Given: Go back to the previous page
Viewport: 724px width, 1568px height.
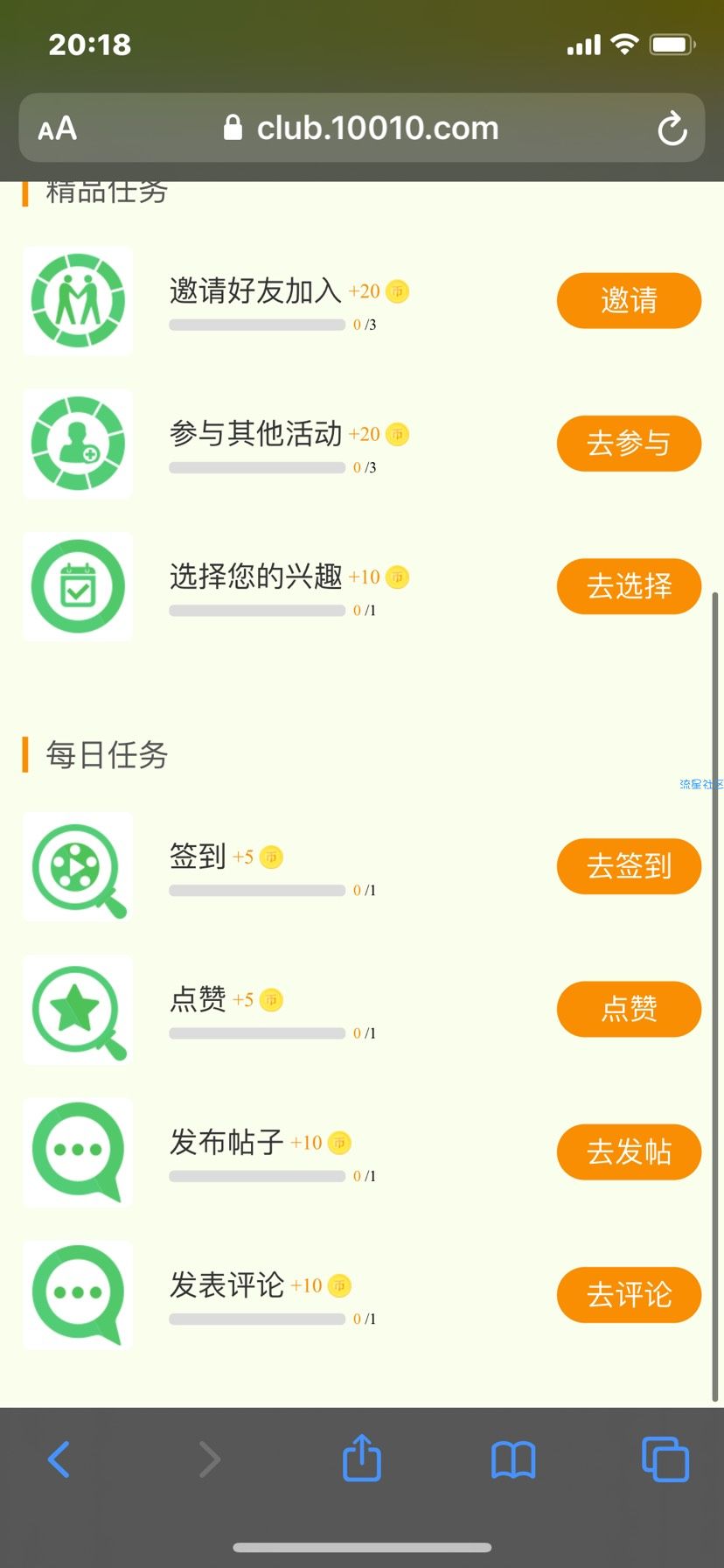Looking at the screenshot, I should 59,1459.
